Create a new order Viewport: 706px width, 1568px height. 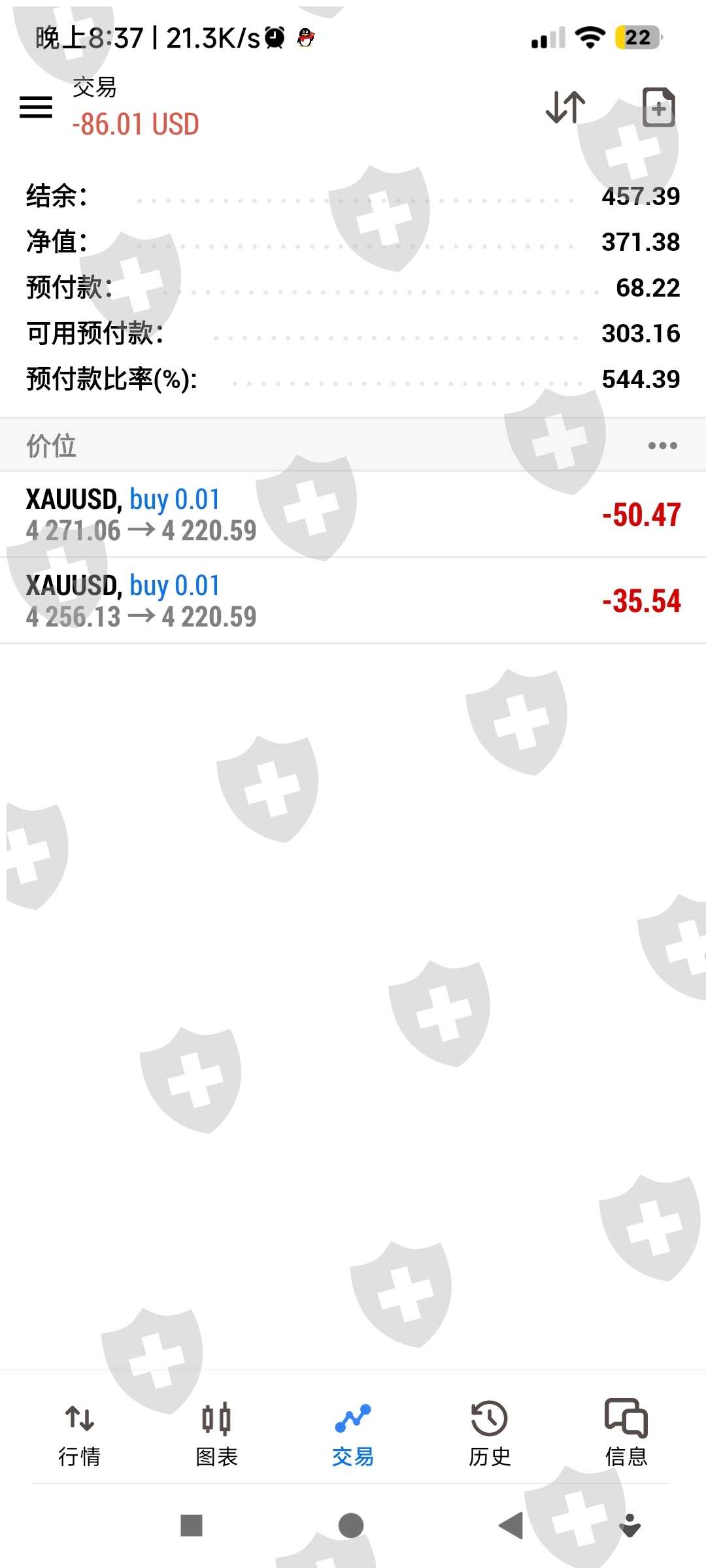tap(658, 107)
